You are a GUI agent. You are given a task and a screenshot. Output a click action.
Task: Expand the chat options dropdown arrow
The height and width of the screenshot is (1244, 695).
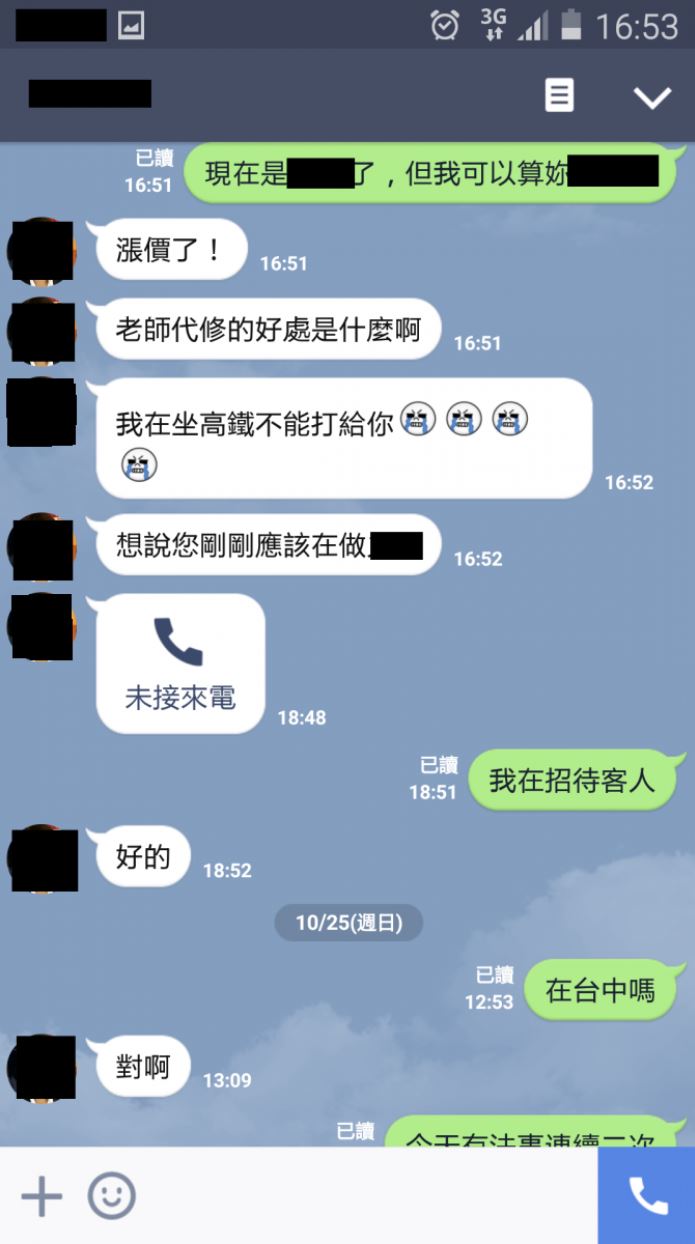point(652,97)
